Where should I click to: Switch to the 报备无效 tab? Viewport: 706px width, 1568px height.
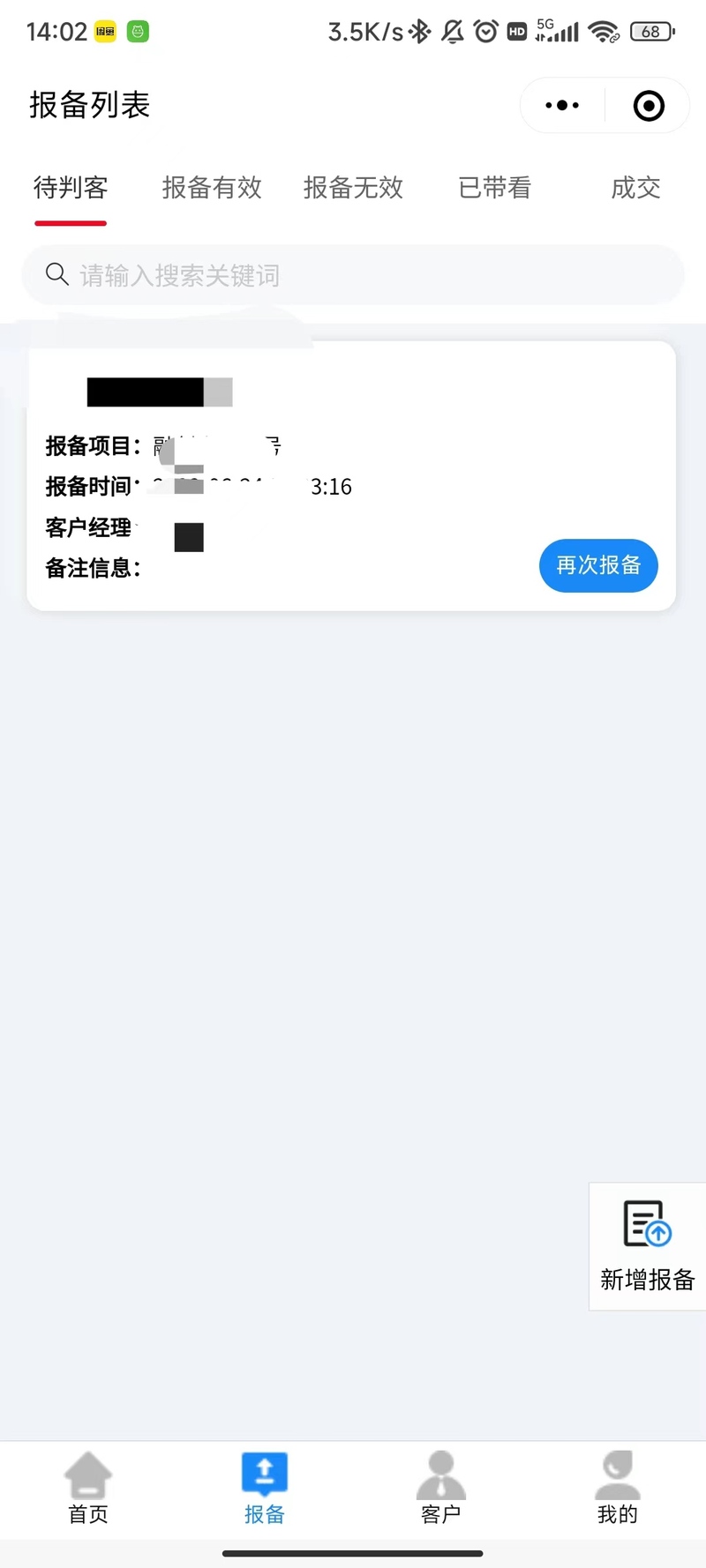coord(353,188)
